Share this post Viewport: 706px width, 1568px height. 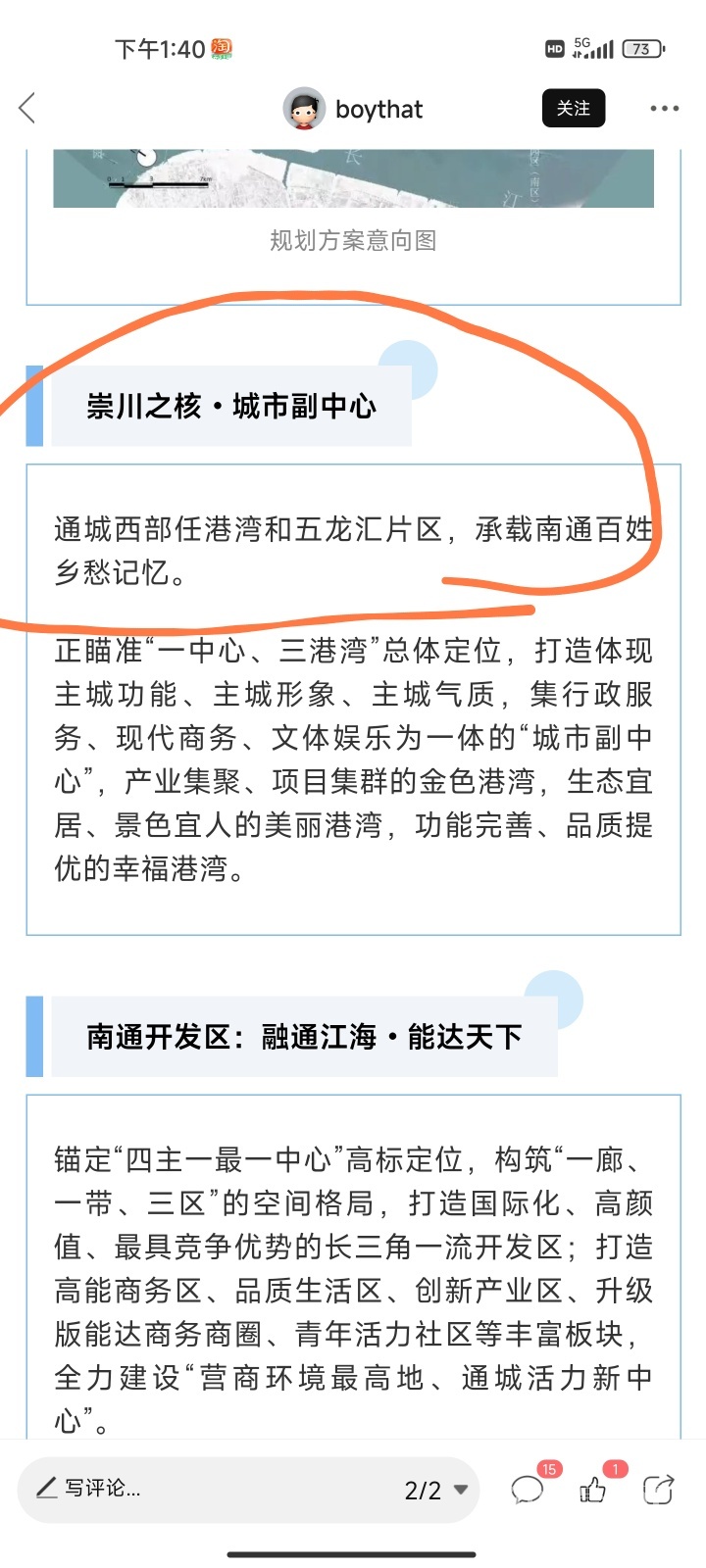(x=658, y=1490)
